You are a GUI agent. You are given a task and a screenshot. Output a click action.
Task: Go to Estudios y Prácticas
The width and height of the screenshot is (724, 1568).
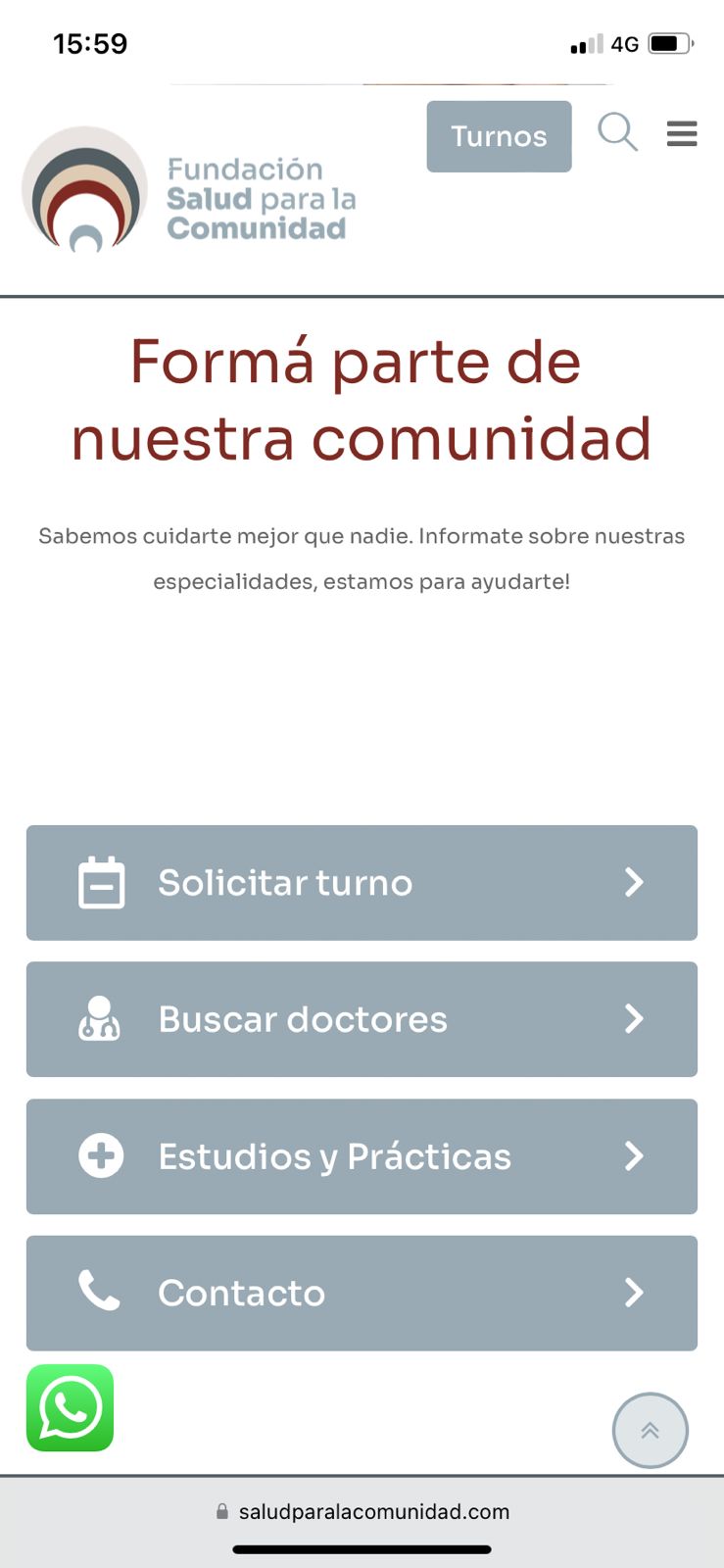point(362,1156)
